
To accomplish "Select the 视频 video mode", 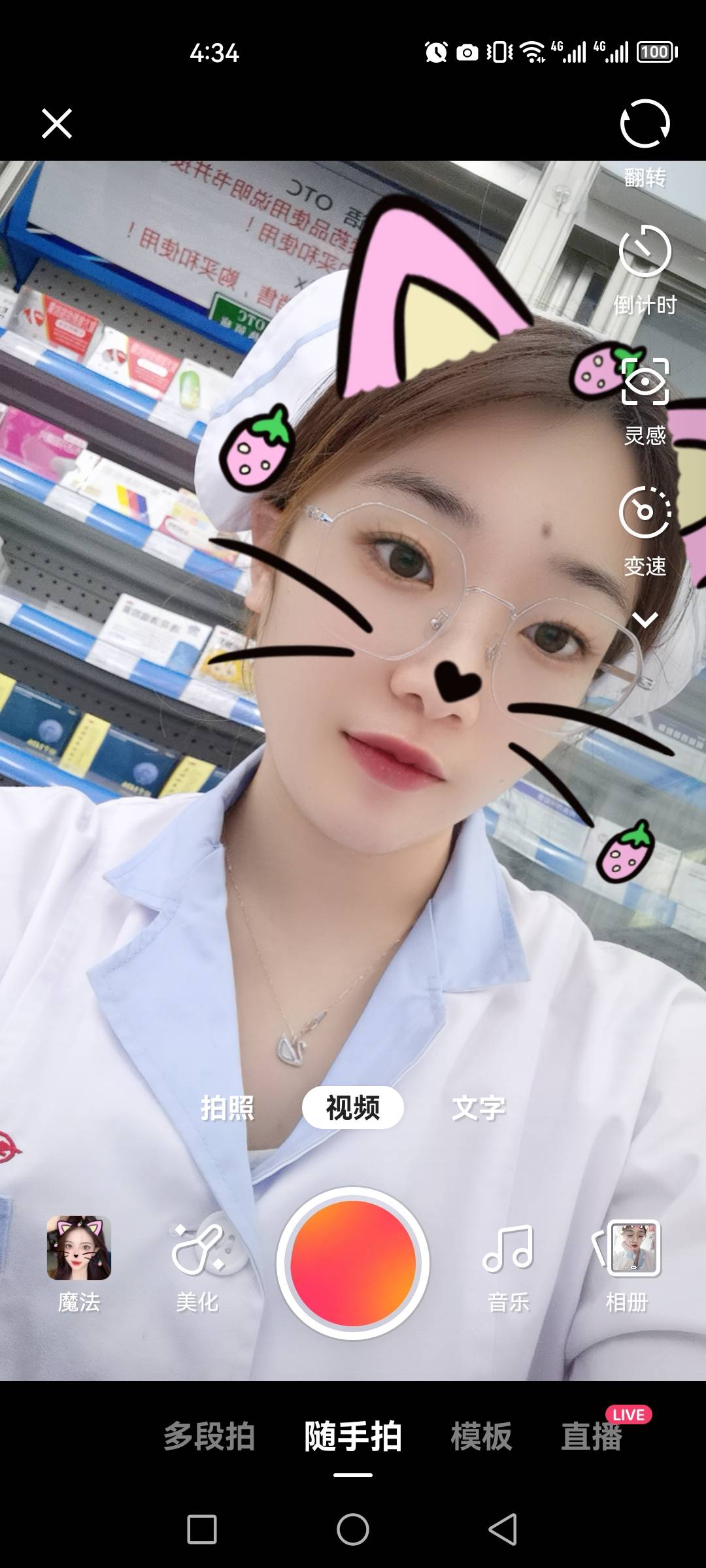I will click(x=352, y=1107).
